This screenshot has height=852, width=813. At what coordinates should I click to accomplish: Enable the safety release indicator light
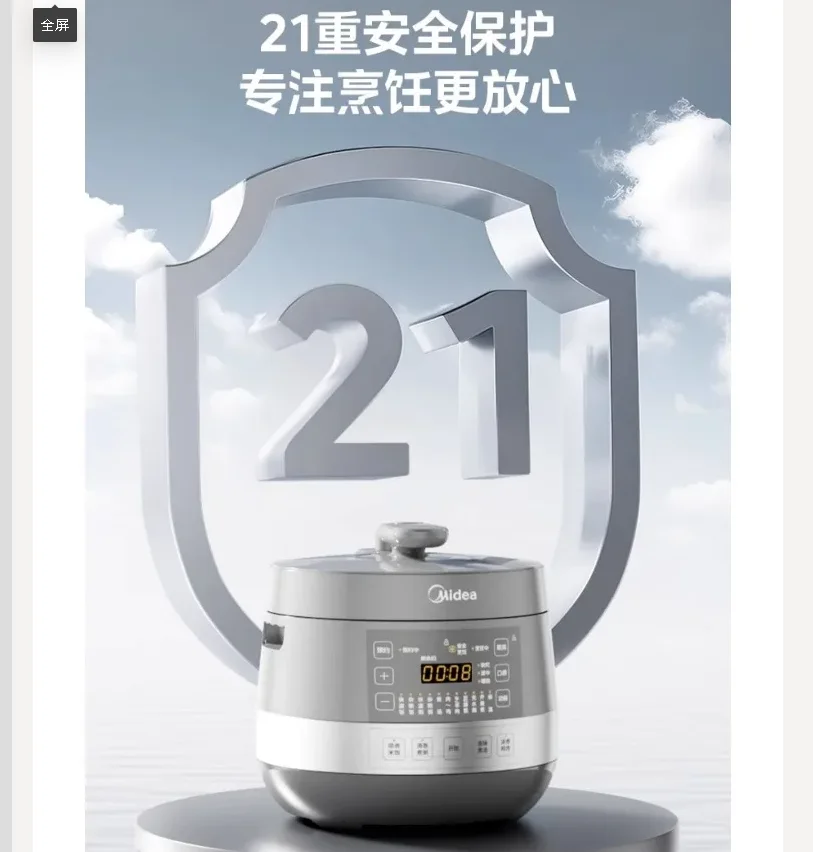(452, 649)
